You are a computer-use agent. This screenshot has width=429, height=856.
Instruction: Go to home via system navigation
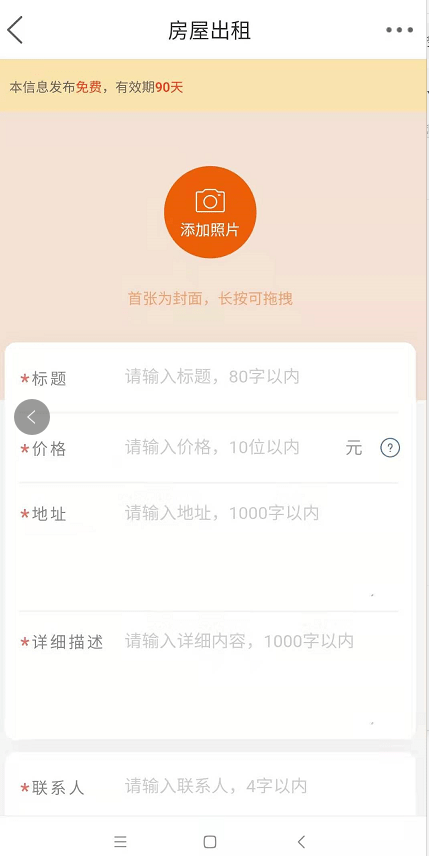(x=210, y=841)
